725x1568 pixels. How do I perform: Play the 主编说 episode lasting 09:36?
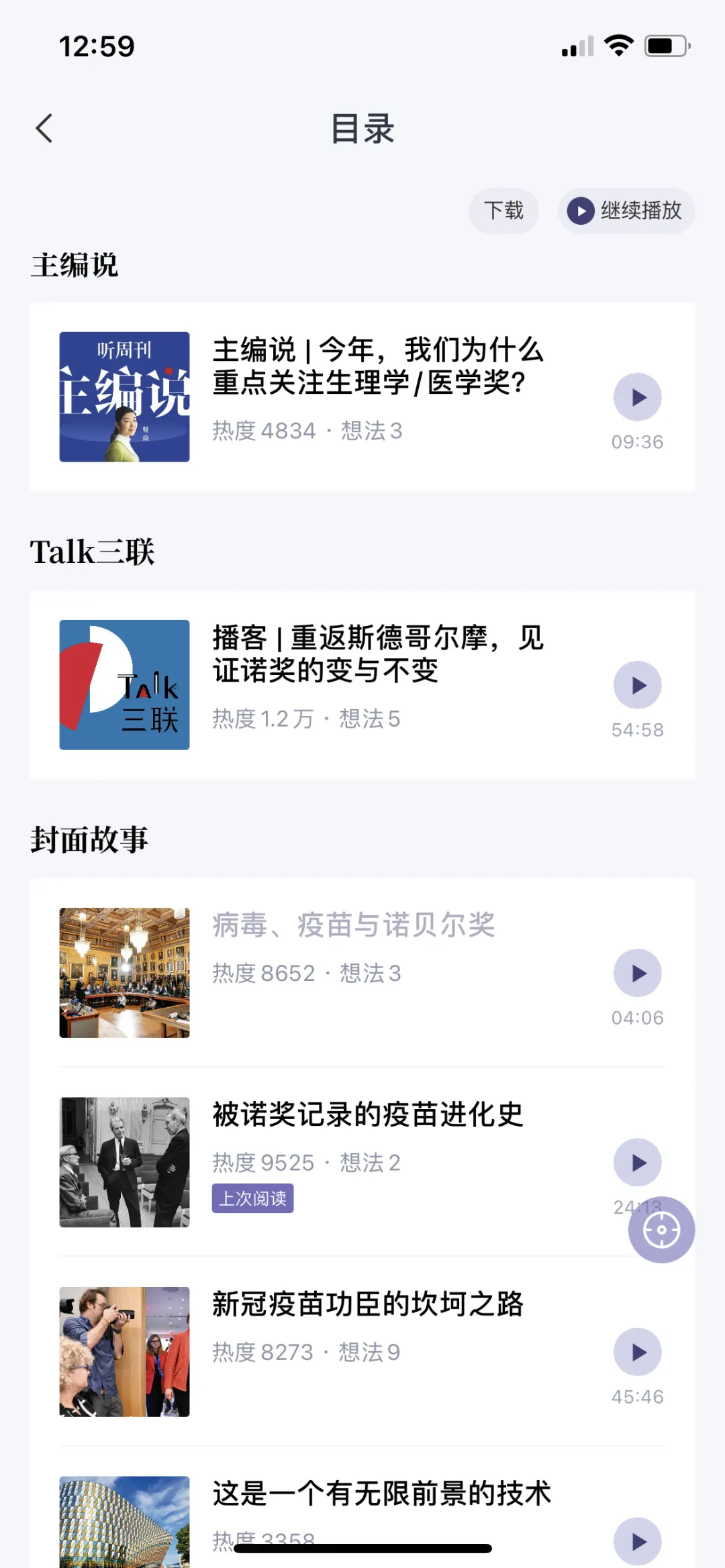637,397
